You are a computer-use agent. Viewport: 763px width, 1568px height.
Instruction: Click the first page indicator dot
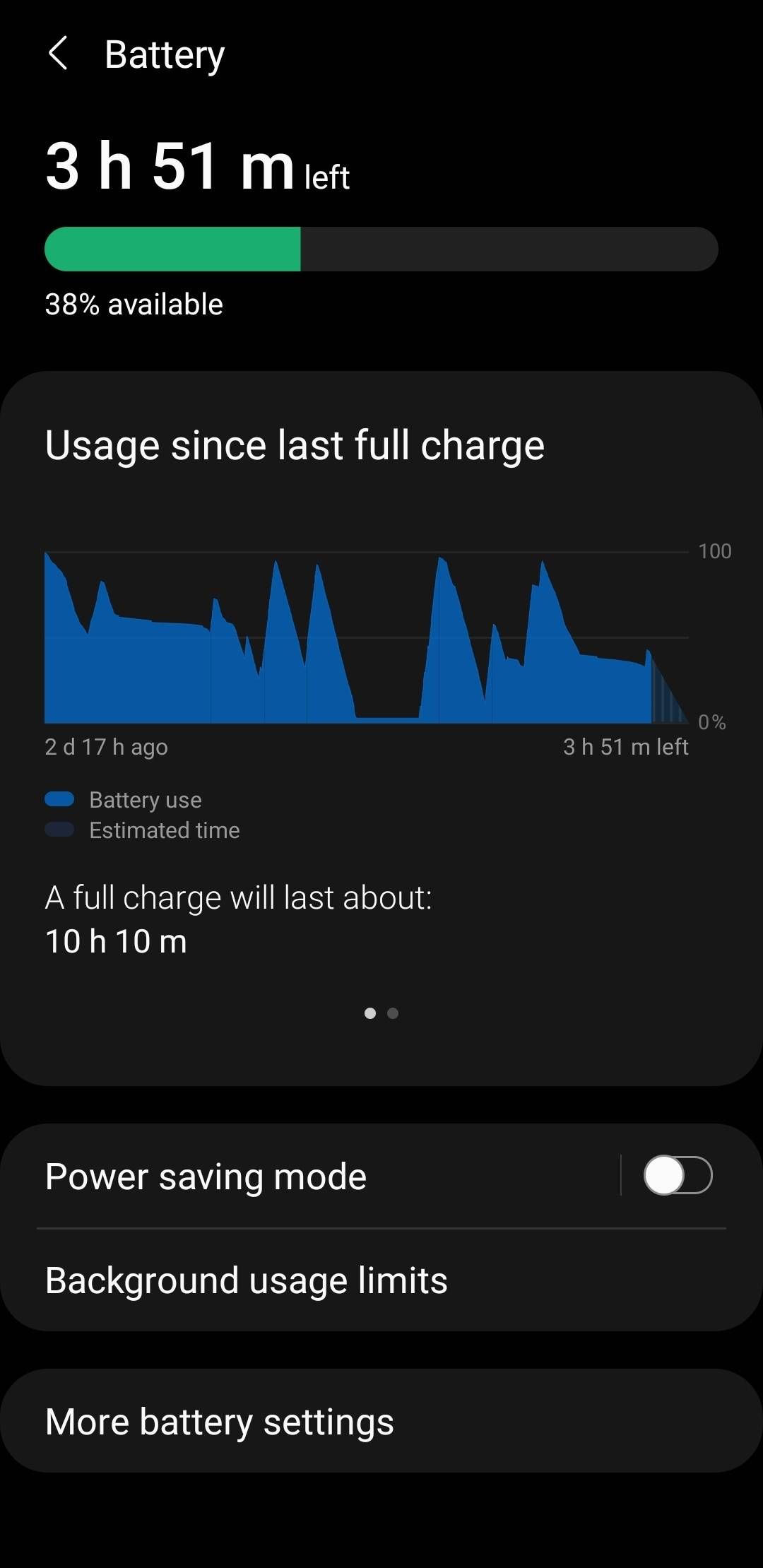click(370, 1013)
